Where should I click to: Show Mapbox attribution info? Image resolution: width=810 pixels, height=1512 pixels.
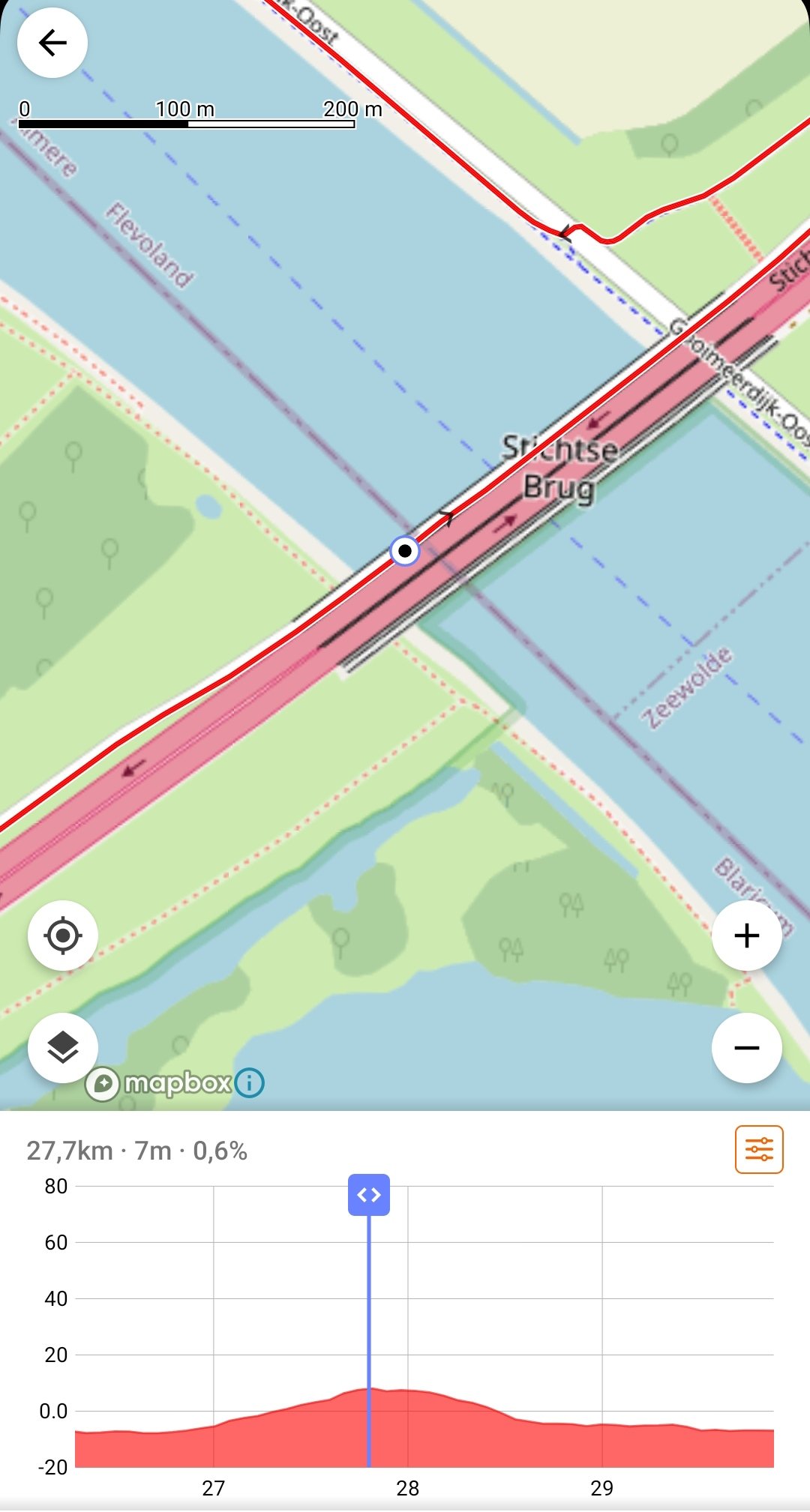click(249, 1082)
